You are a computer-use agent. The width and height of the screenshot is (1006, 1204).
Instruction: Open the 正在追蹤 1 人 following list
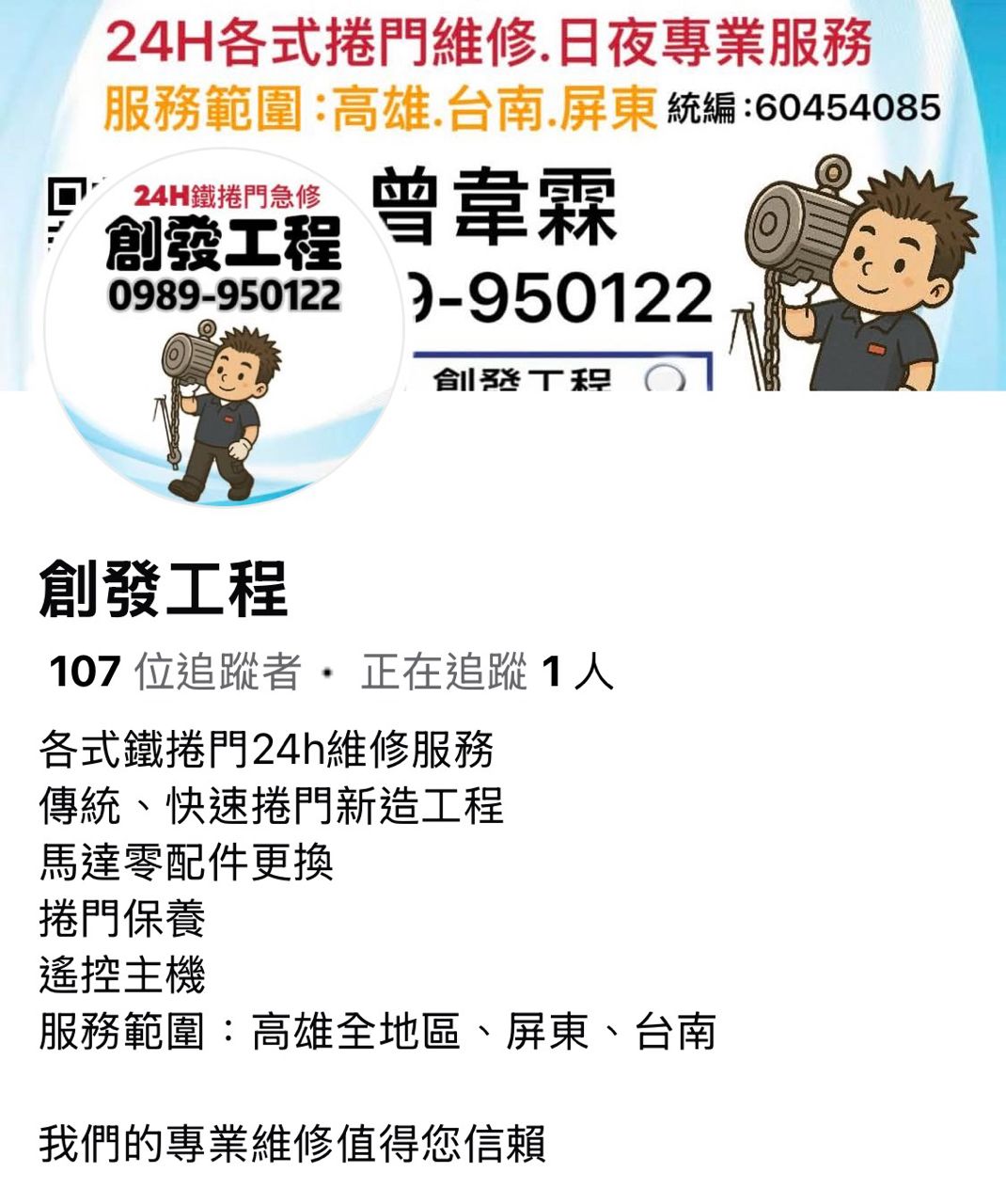coord(486,672)
